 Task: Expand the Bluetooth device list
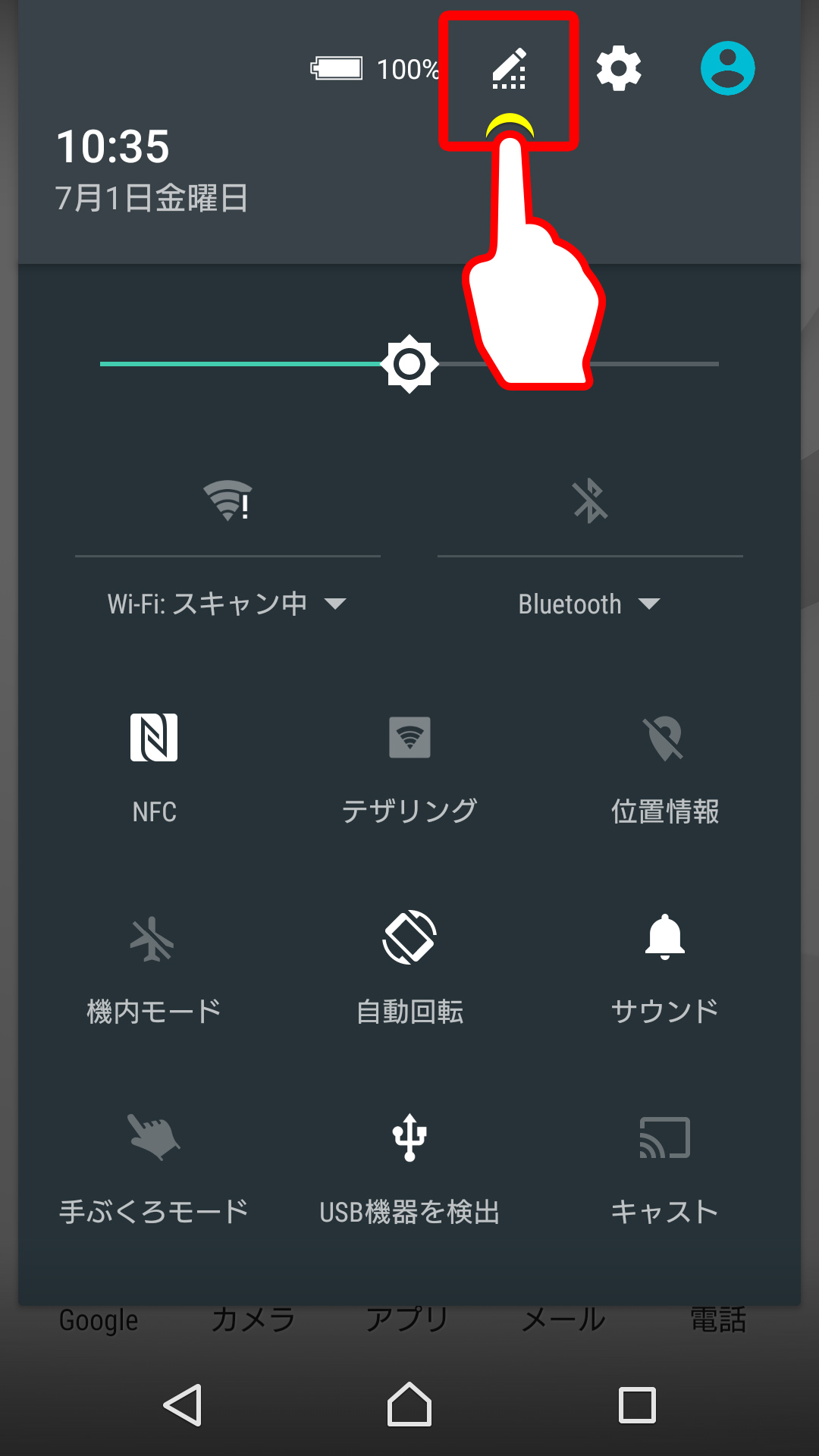(x=648, y=604)
